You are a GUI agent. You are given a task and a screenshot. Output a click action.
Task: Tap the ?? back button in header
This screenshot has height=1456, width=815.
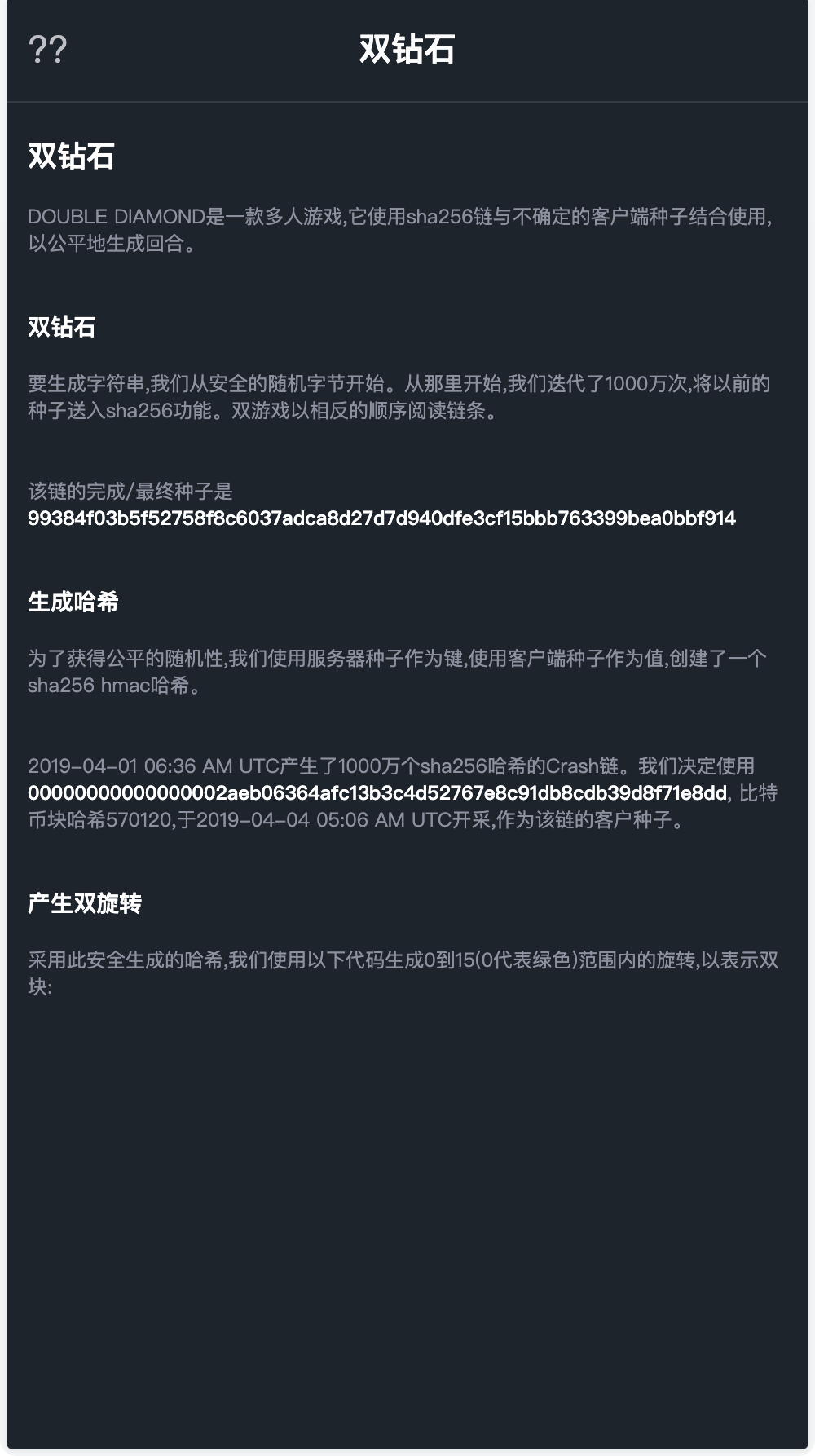(x=47, y=51)
